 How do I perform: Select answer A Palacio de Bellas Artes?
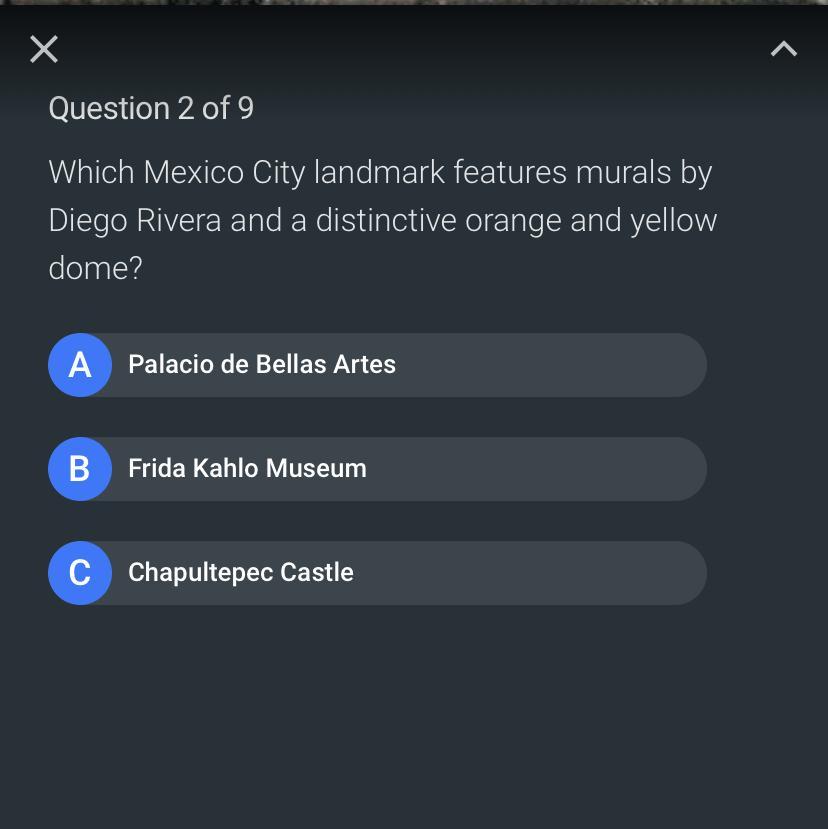[377, 365]
